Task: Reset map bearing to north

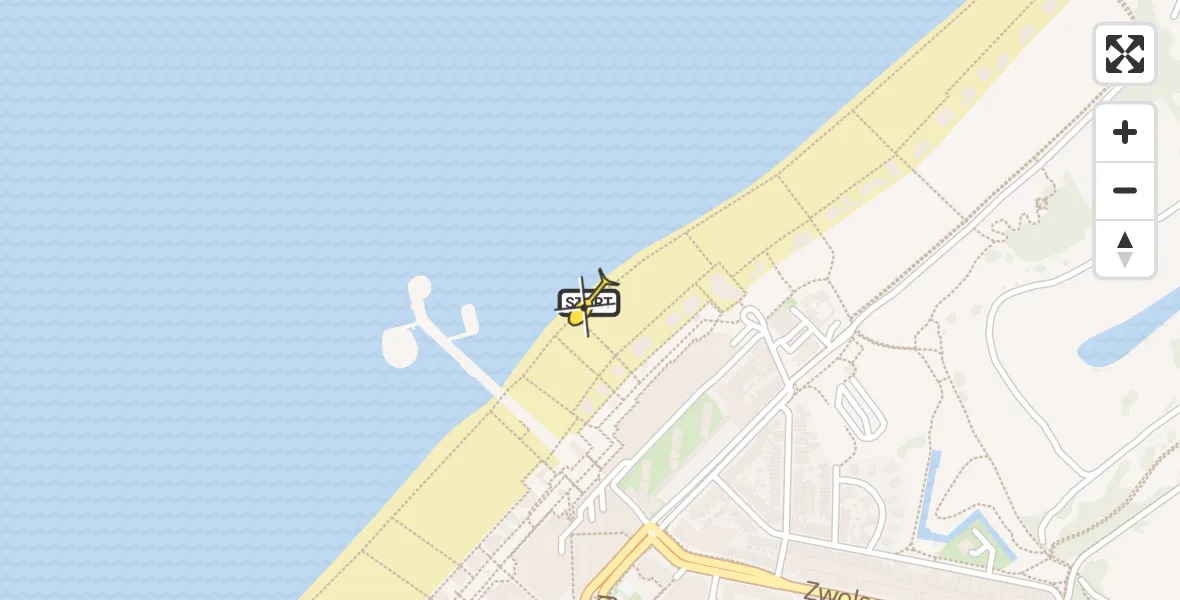Action: [x=1125, y=249]
